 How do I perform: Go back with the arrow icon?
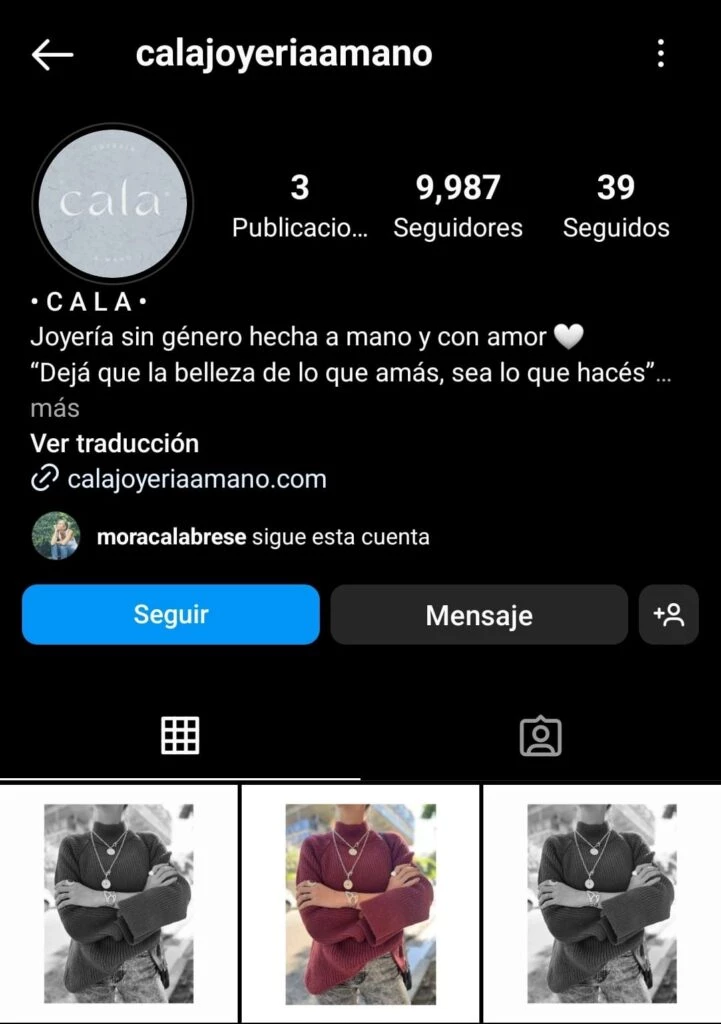click(52, 54)
